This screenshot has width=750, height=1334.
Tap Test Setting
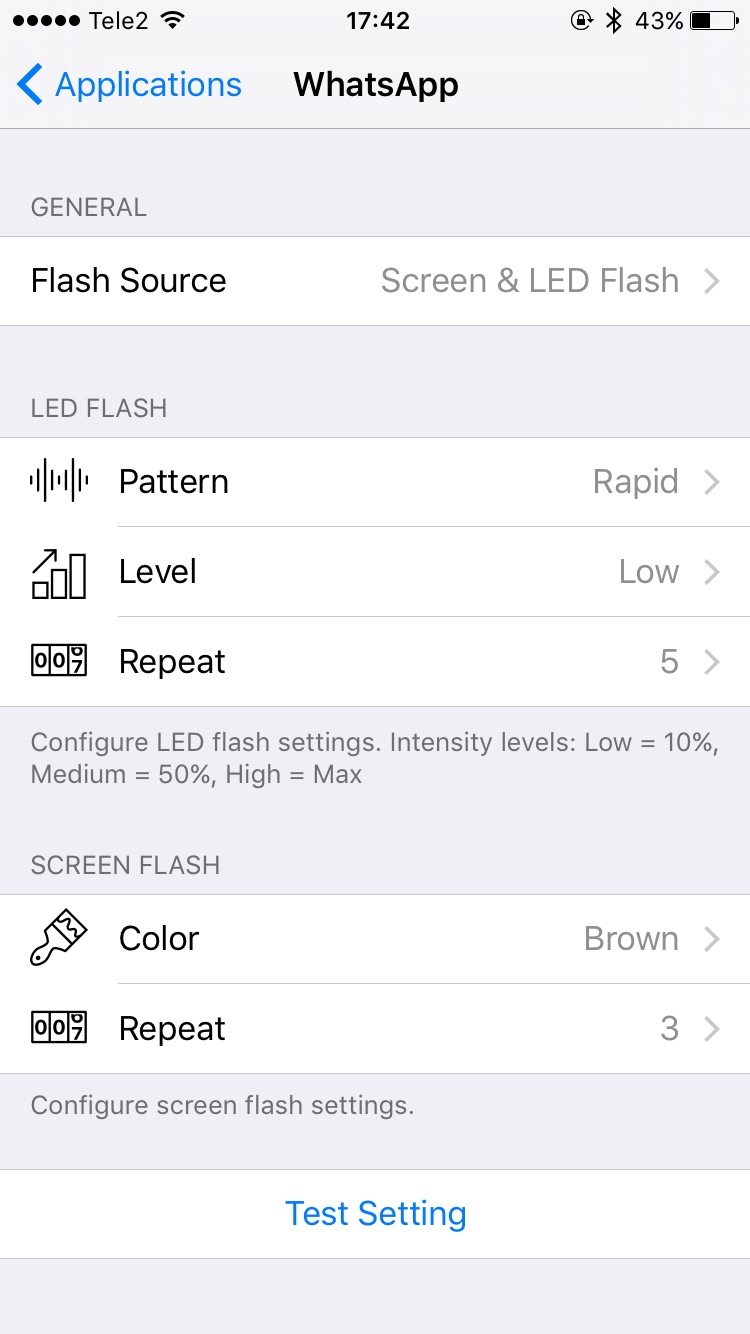point(375,1214)
